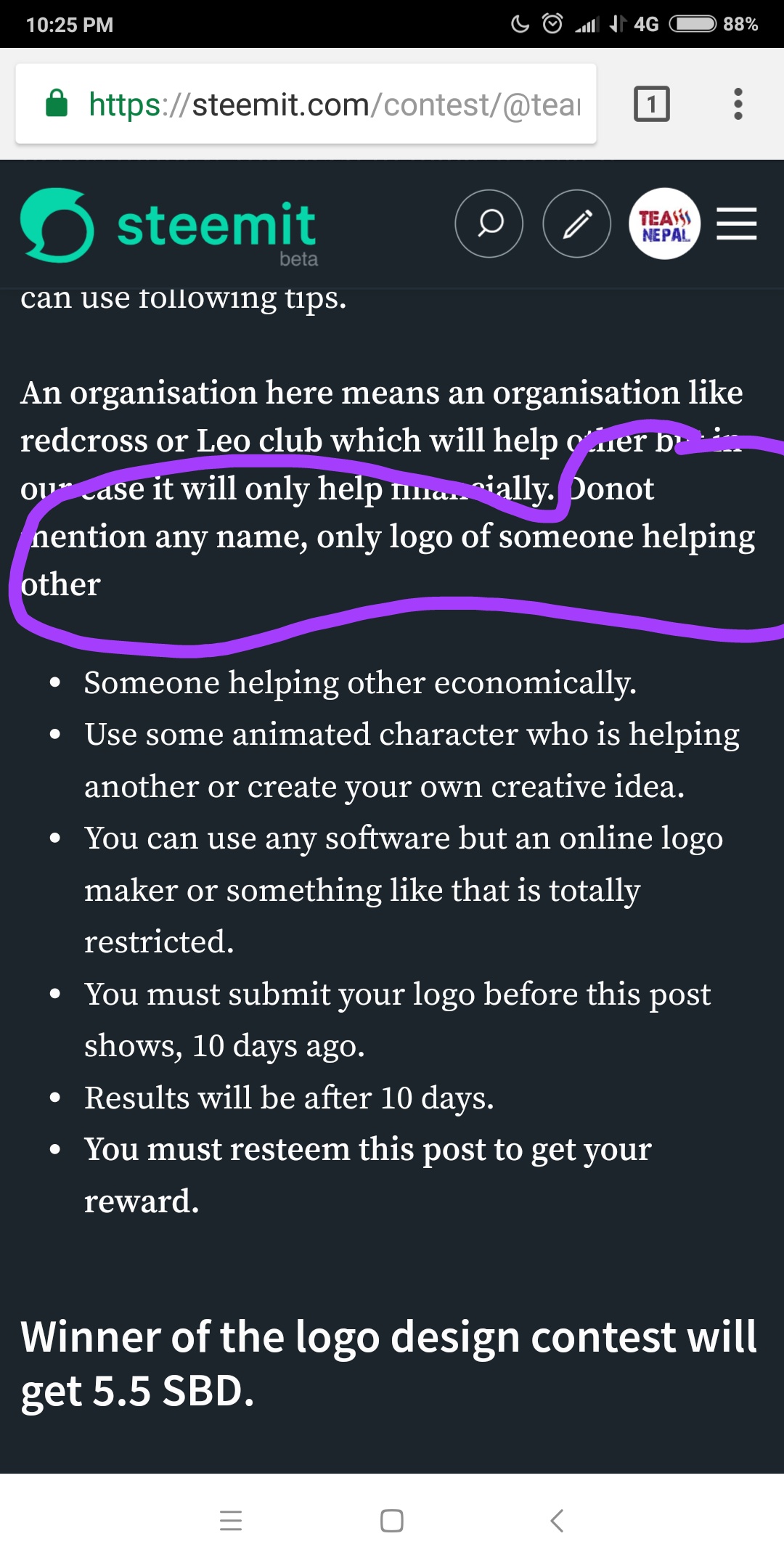Open the Team Nepal profile avatar
784x1568 pixels.
point(664,224)
